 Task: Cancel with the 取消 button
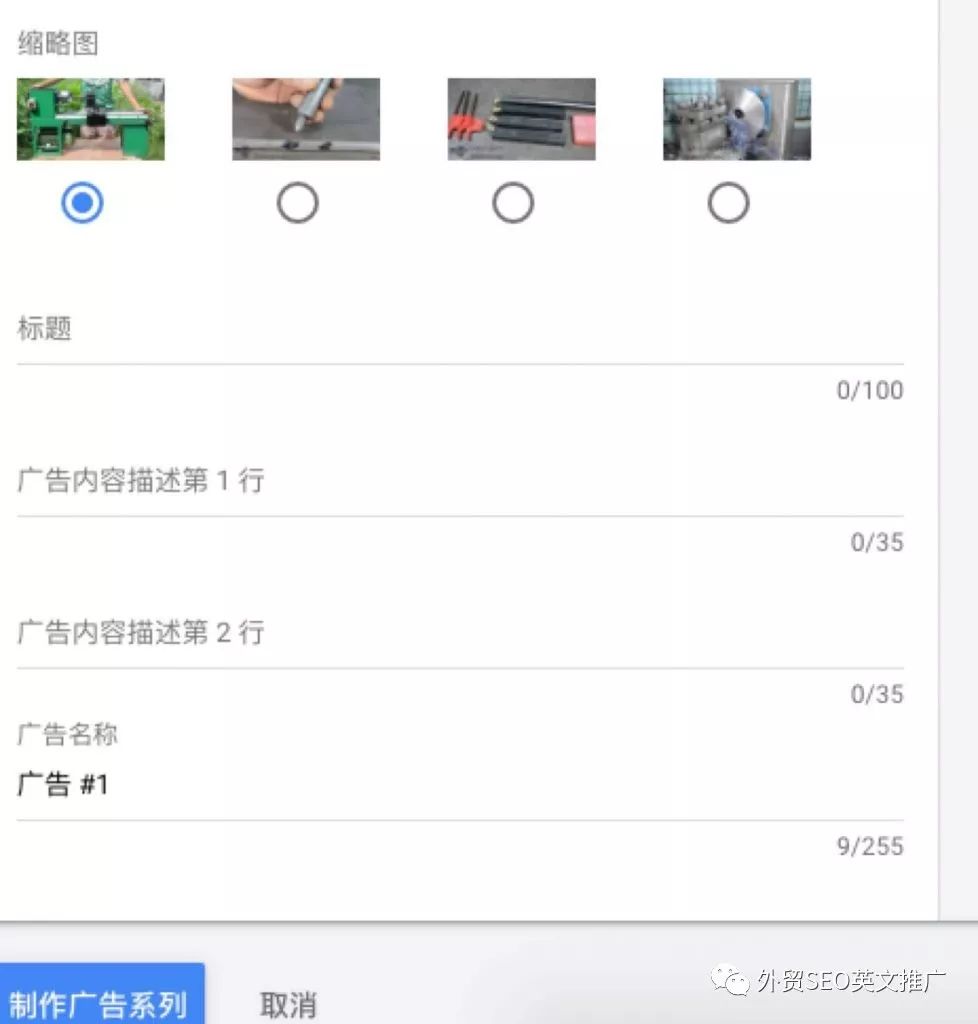point(288,1004)
